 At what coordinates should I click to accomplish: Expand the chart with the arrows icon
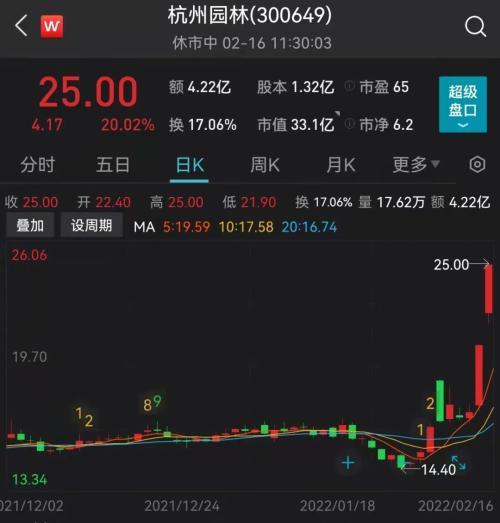pos(458,463)
